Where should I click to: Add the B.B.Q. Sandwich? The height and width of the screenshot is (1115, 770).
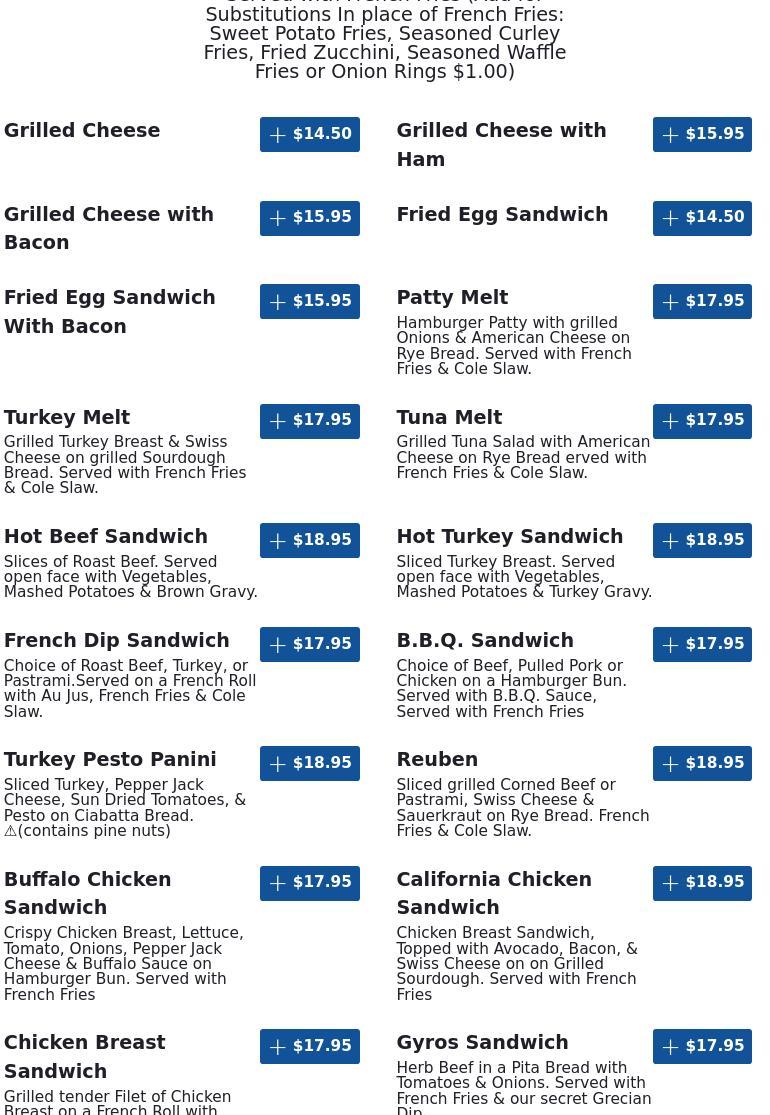point(702,644)
